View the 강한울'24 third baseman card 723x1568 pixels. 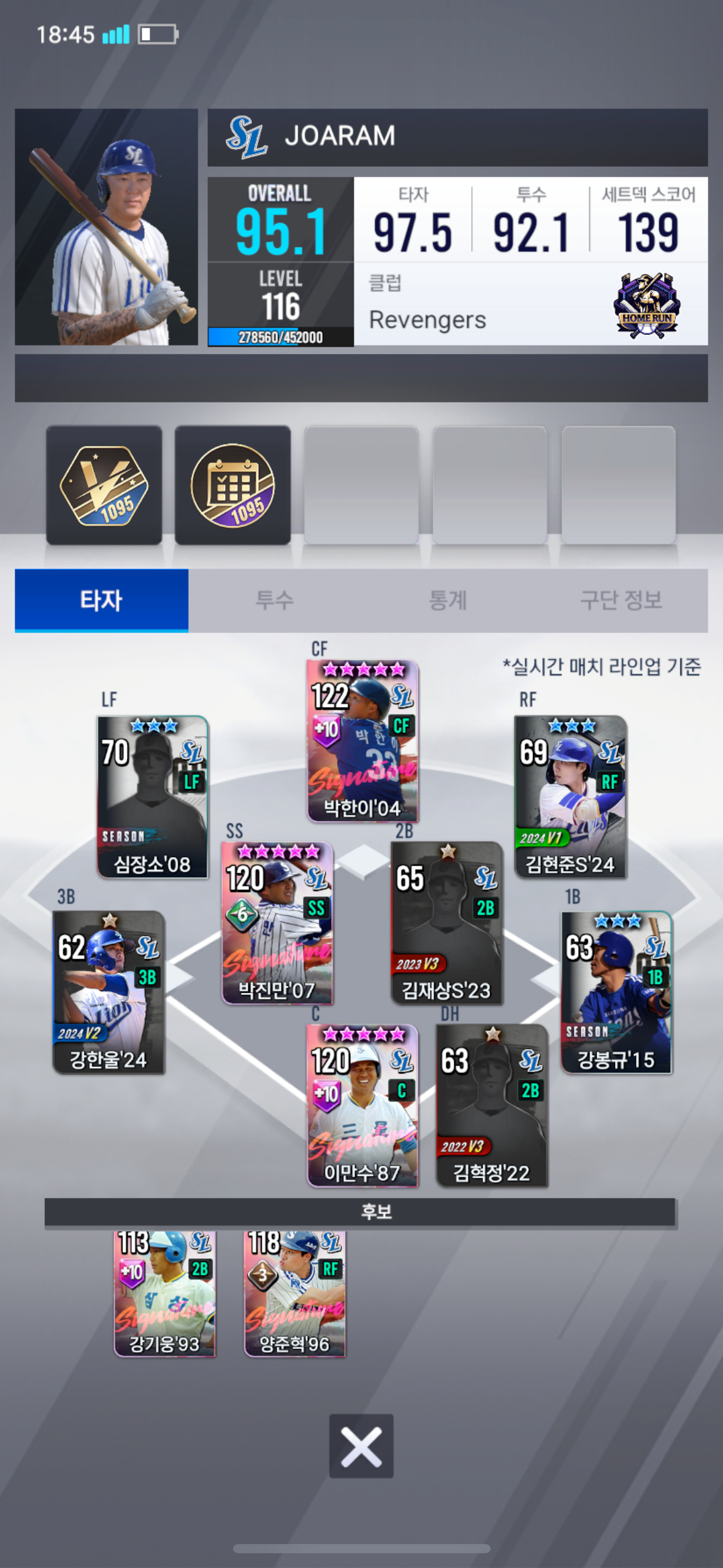pyautogui.click(x=109, y=992)
